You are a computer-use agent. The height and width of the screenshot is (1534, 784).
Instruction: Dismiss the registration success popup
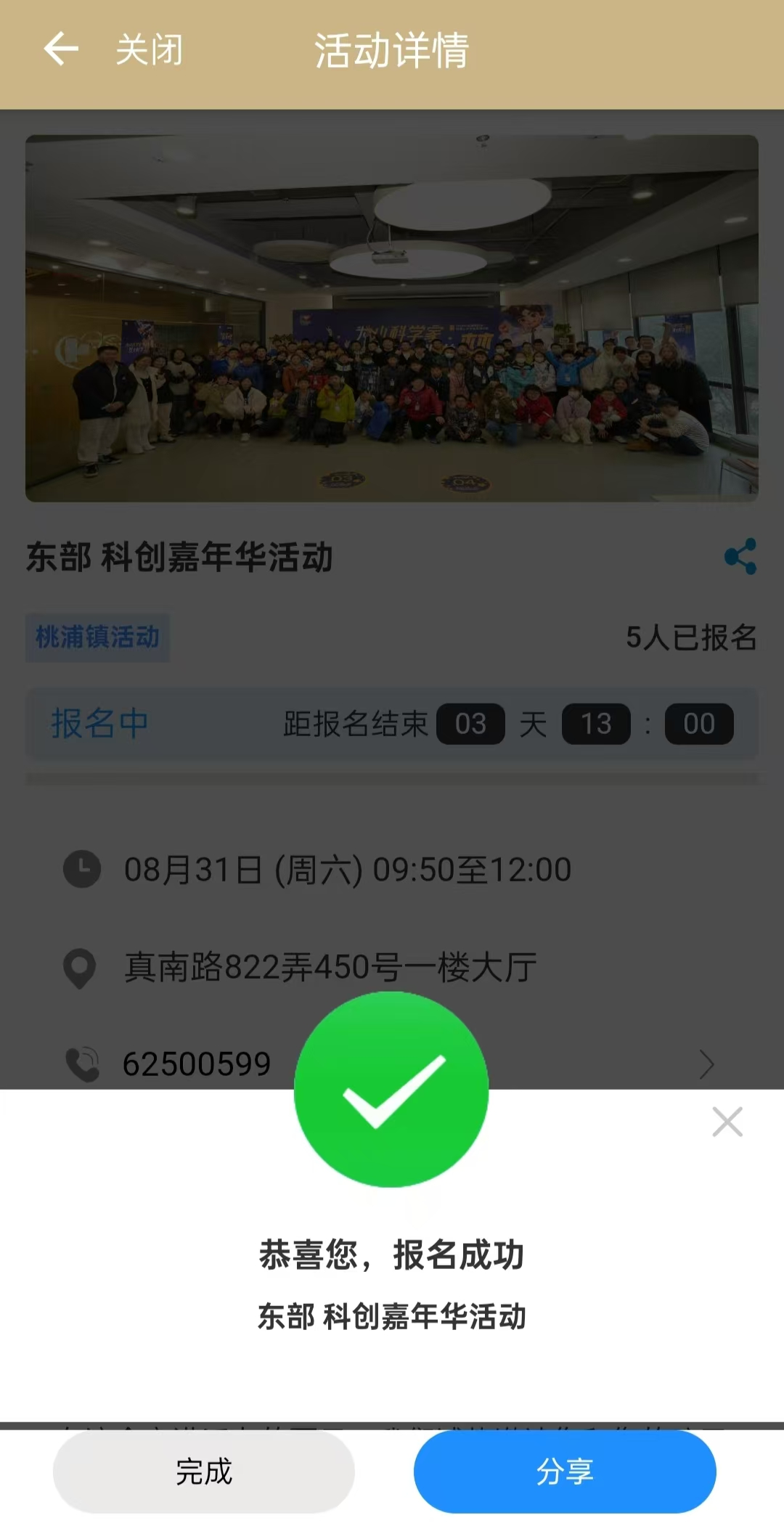click(x=727, y=1122)
